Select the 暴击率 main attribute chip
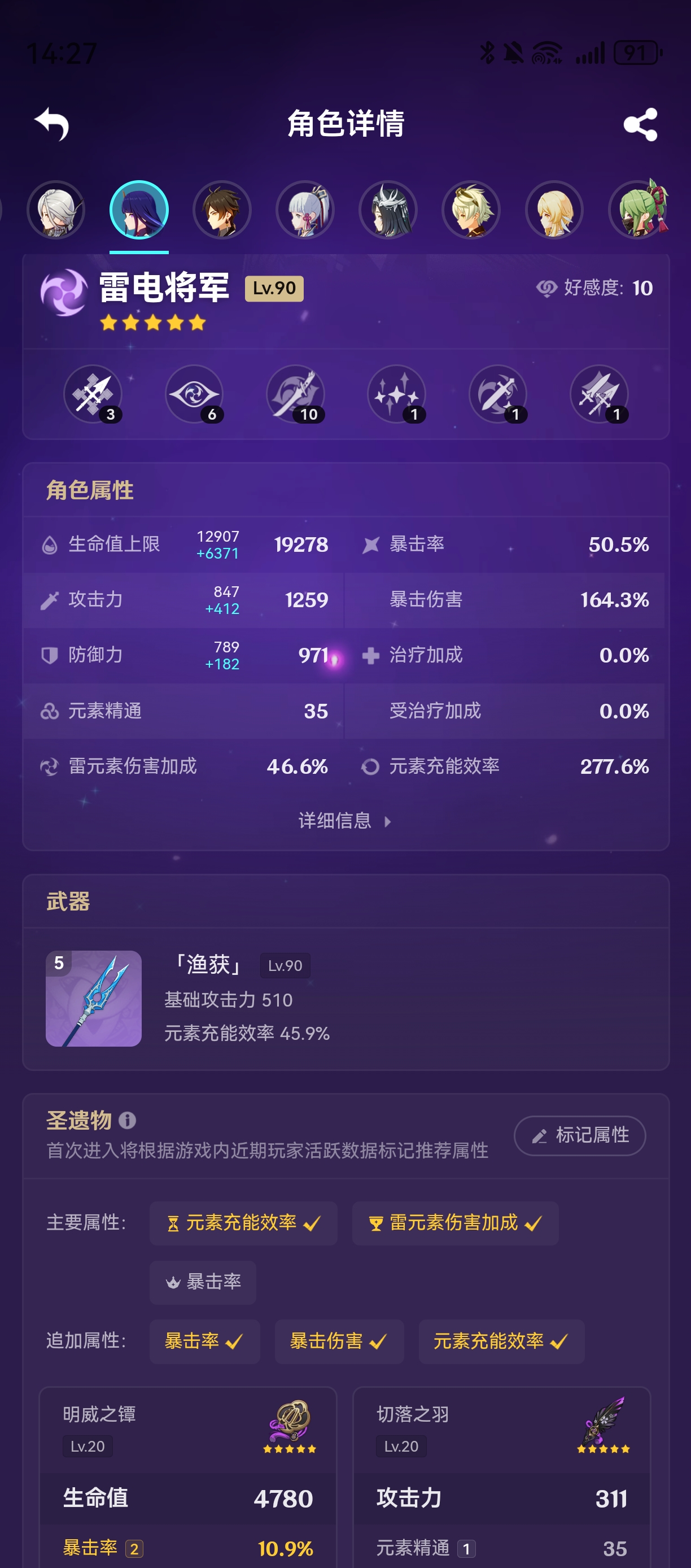 (203, 1282)
